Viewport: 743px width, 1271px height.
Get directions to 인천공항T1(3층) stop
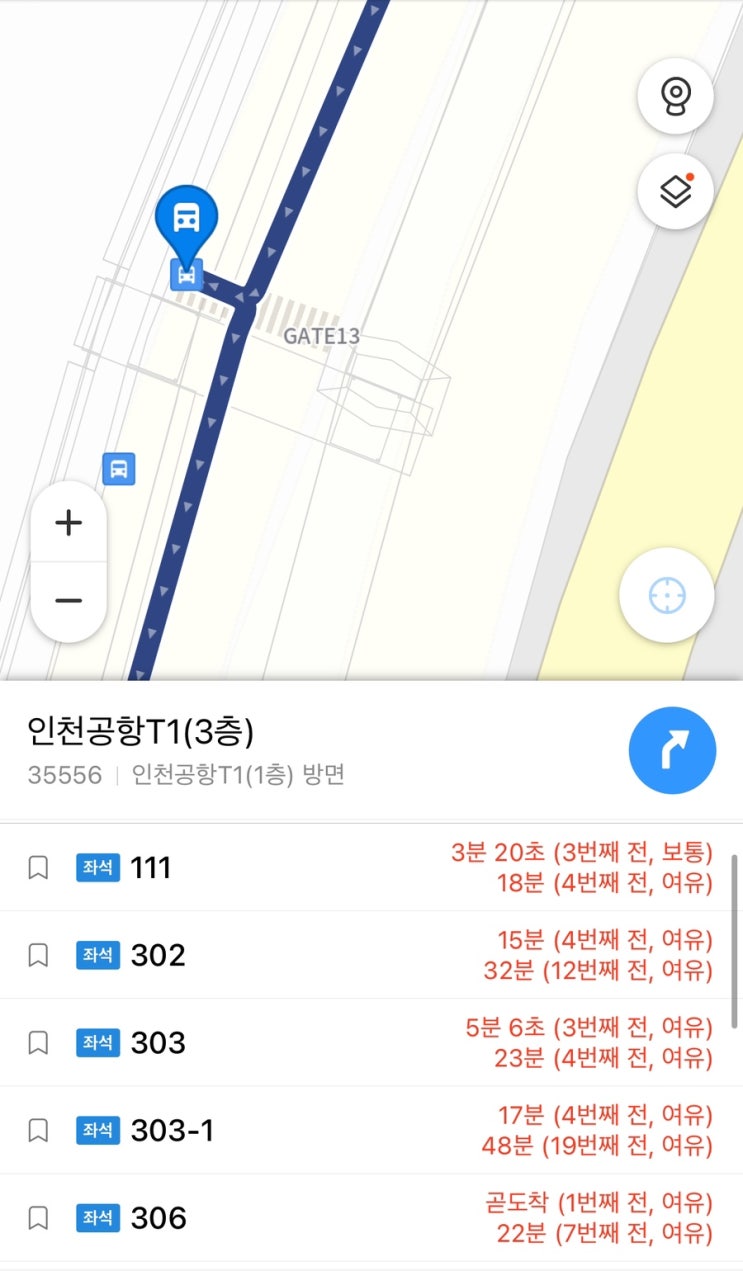point(672,750)
